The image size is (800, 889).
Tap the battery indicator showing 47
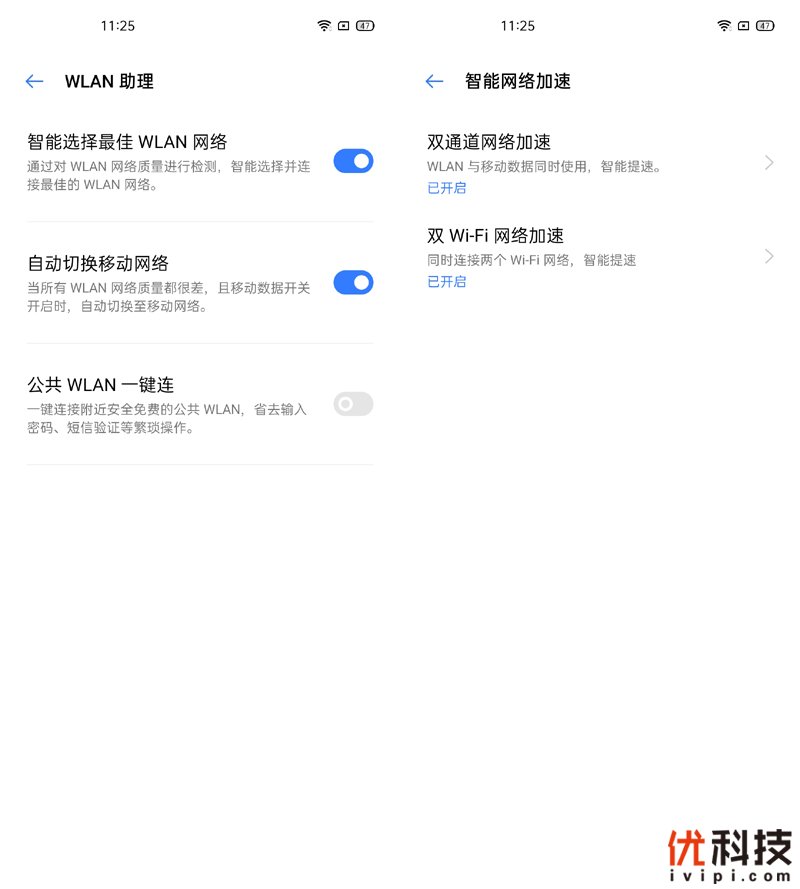tap(367, 25)
